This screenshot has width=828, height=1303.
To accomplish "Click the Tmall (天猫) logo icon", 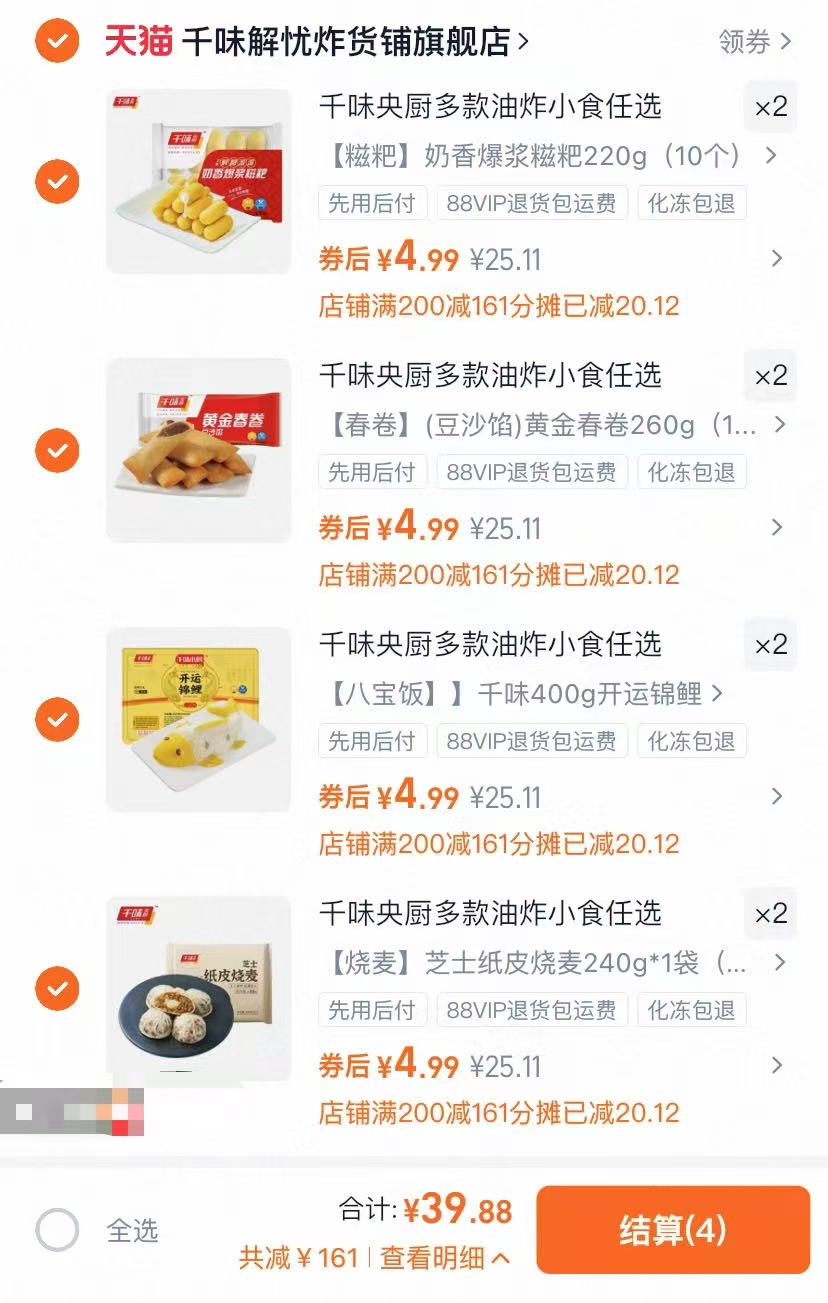I will [x=135, y=42].
